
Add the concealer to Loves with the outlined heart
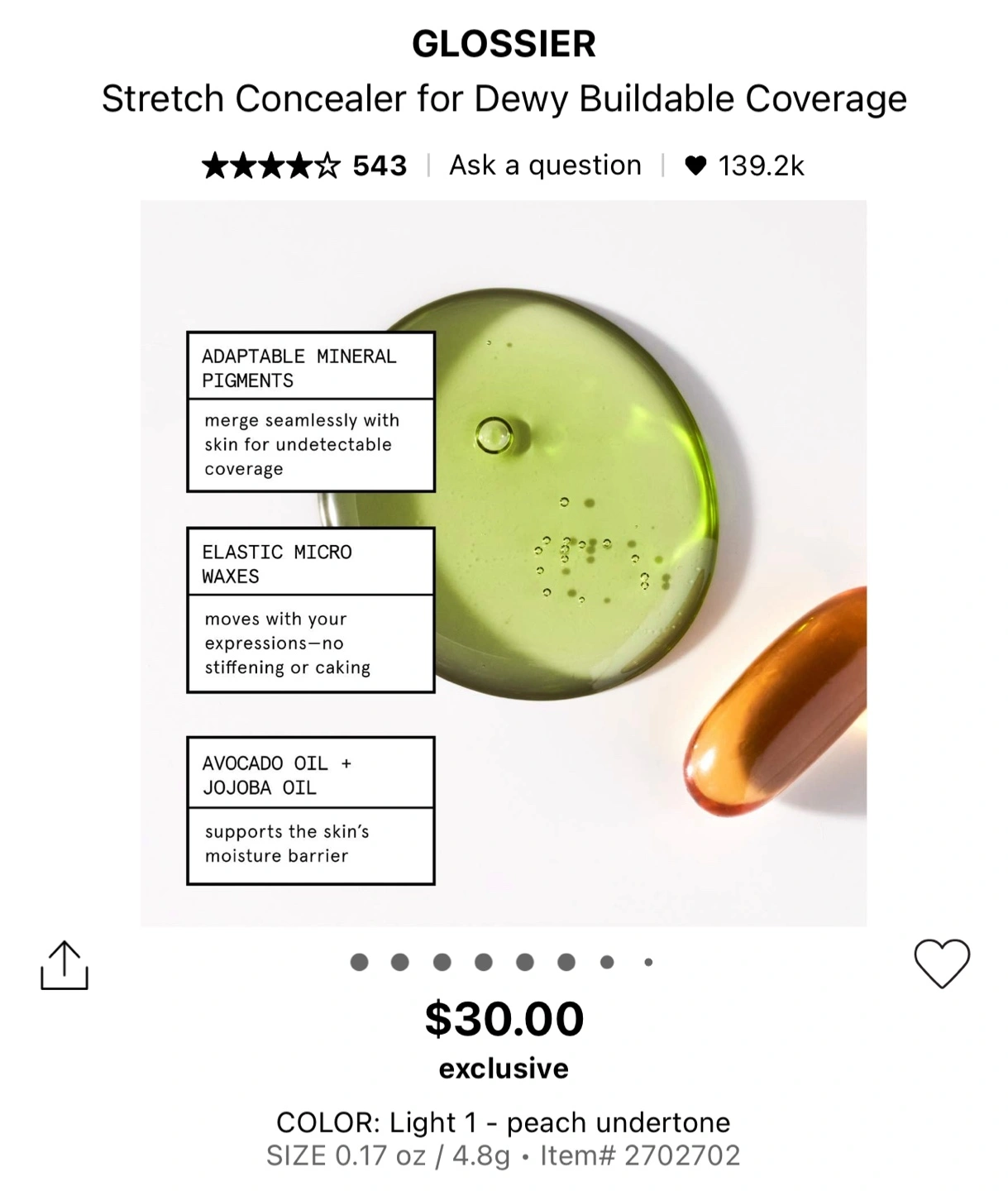[x=941, y=964]
